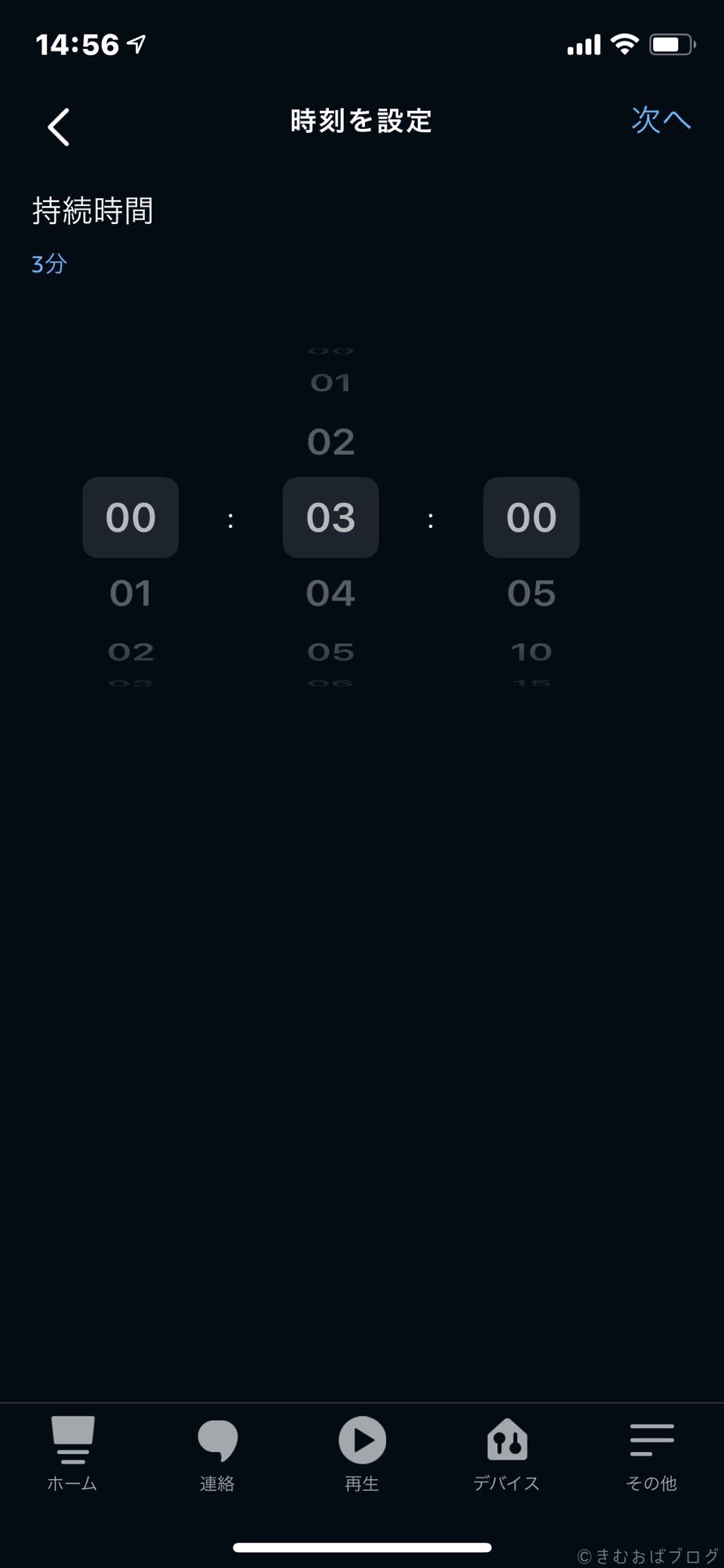This screenshot has width=724, height=1568.
Task: Select 04 in the minutes wheel
Action: tap(330, 594)
